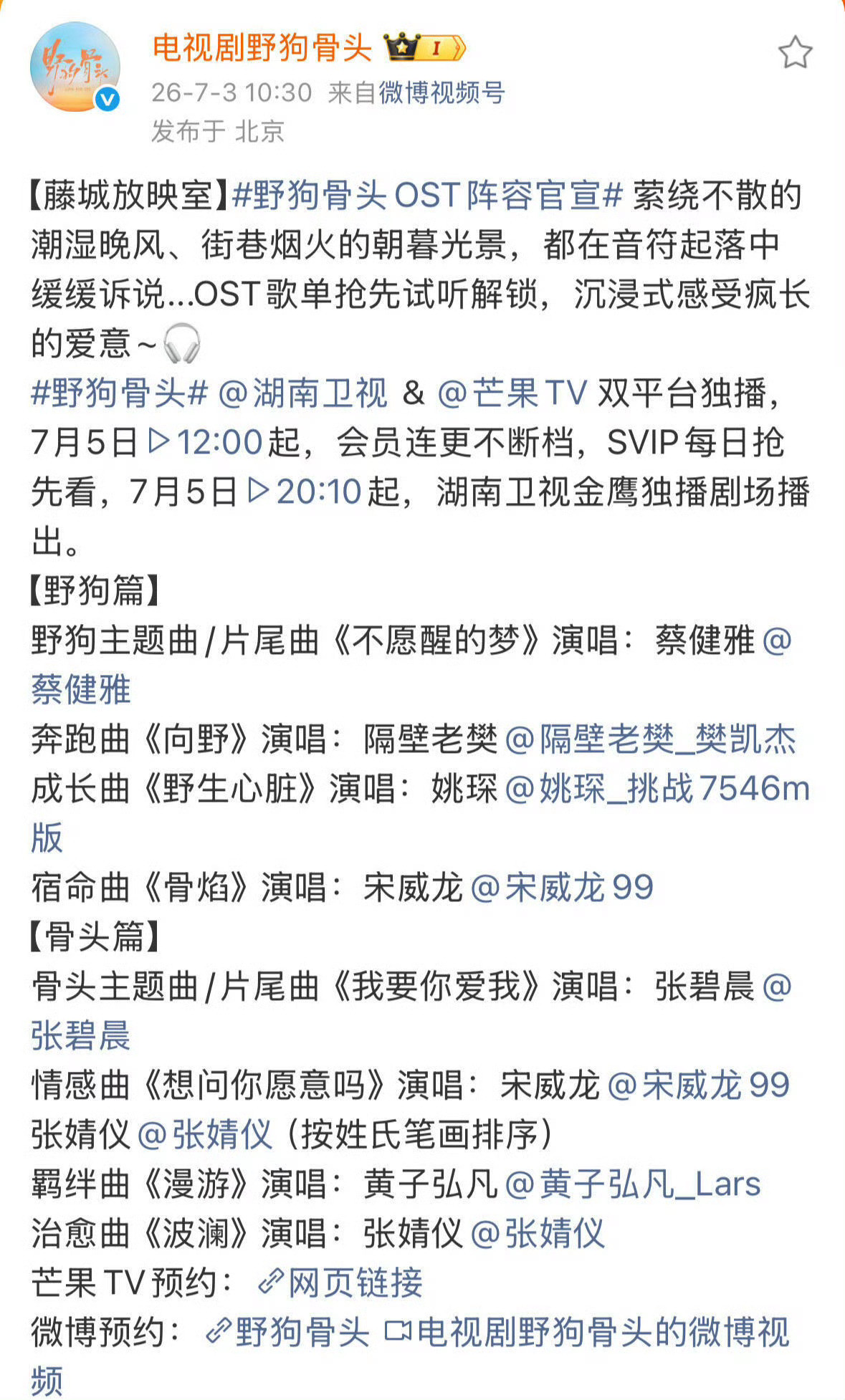845x1400 pixels.
Task: Tap the 20:10 time link
Action: pyautogui.click(x=304, y=492)
